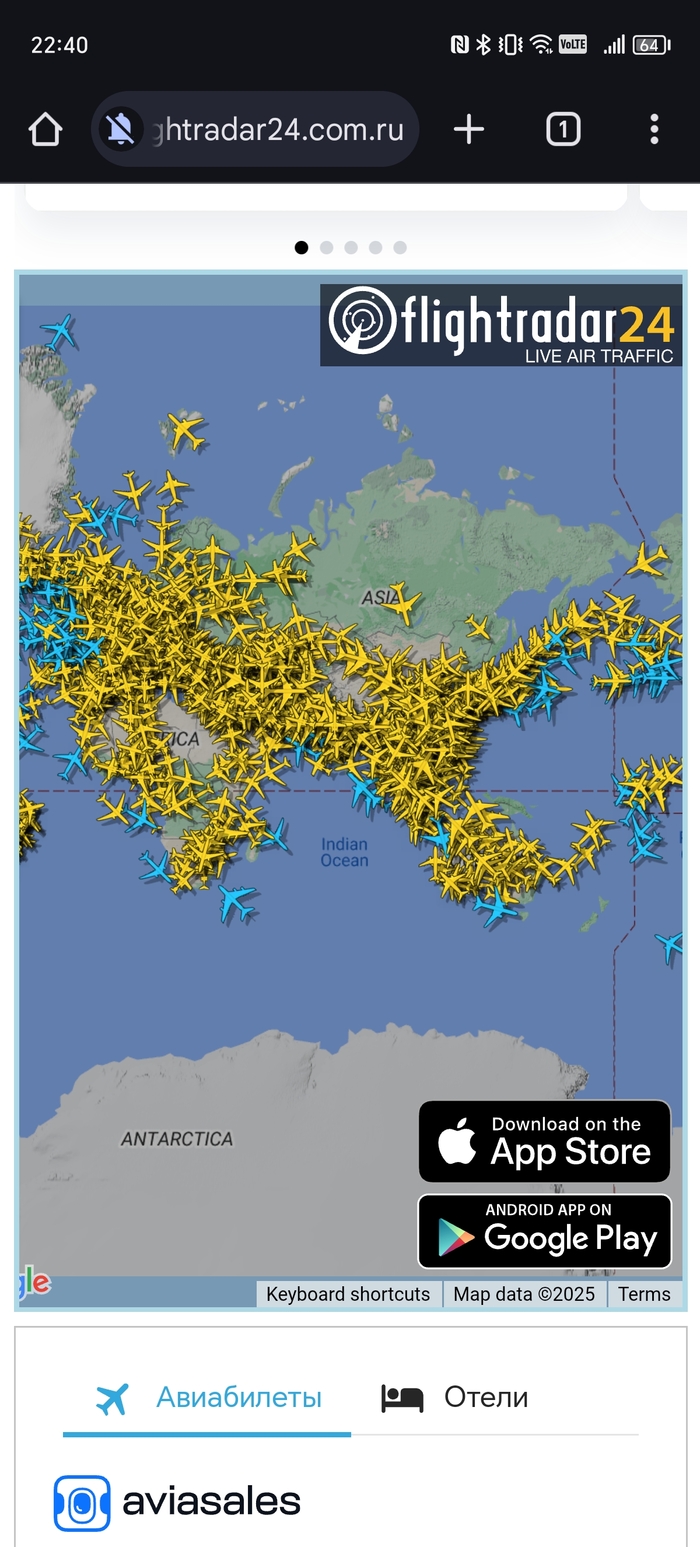Tap the Google Play app button
Image resolution: width=700 pixels, height=1547 pixels.
click(x=545, y=1231)
